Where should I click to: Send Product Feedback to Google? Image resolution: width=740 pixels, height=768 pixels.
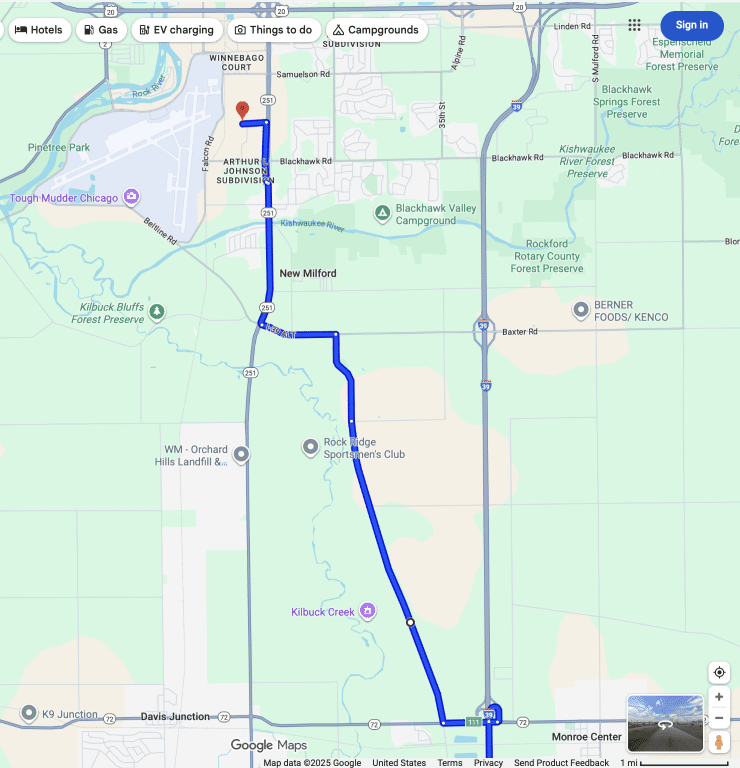tap(561, 763)
